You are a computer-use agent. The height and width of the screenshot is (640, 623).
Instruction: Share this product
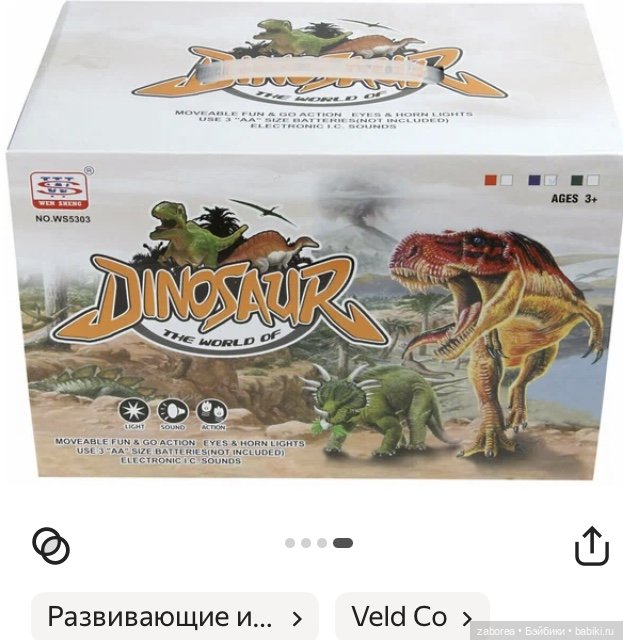coord(591,545)
